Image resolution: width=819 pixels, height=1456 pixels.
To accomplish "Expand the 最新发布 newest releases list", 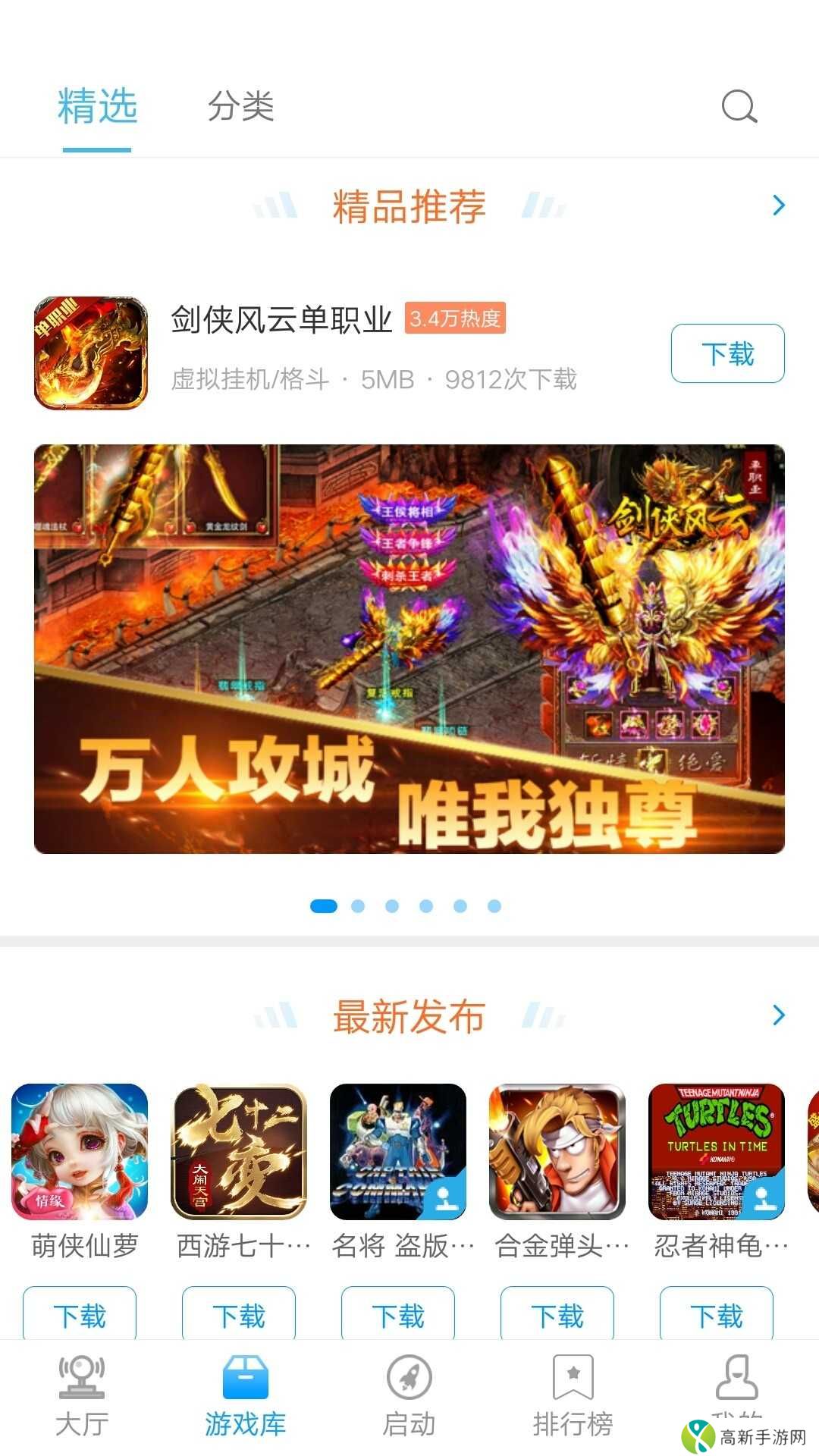I will pyautogui.click(x=778, y=1015).
